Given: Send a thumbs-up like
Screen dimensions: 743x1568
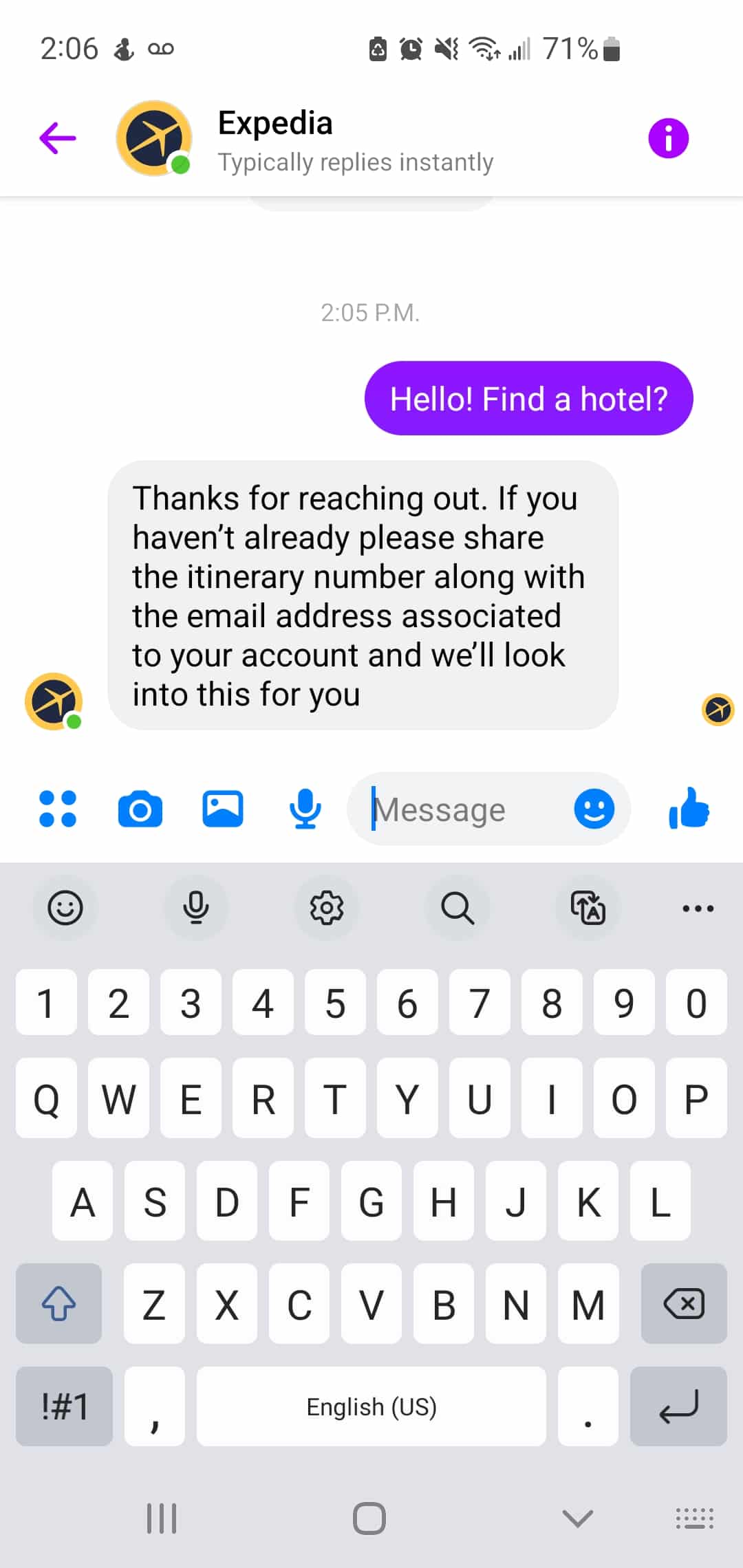Looking at the screenshot, I should (689, 809).
